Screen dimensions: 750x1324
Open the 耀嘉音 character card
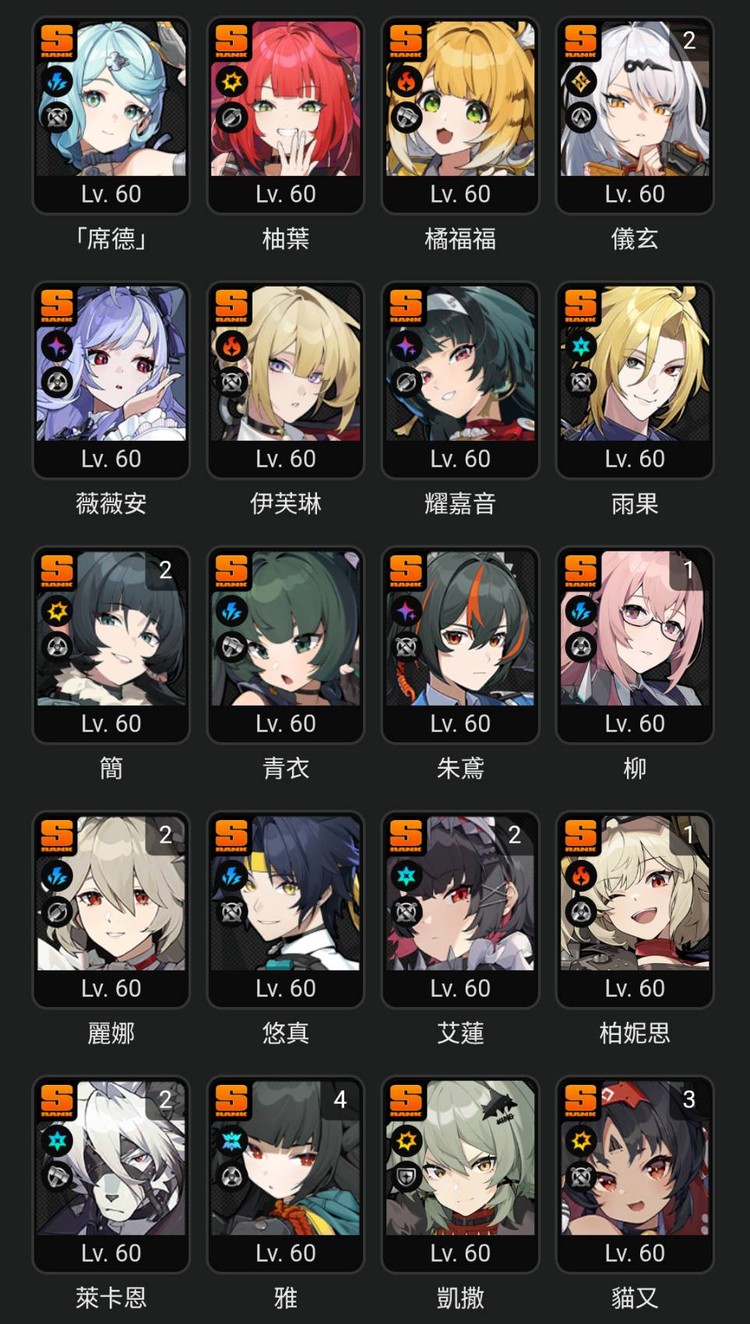(460, 380)
